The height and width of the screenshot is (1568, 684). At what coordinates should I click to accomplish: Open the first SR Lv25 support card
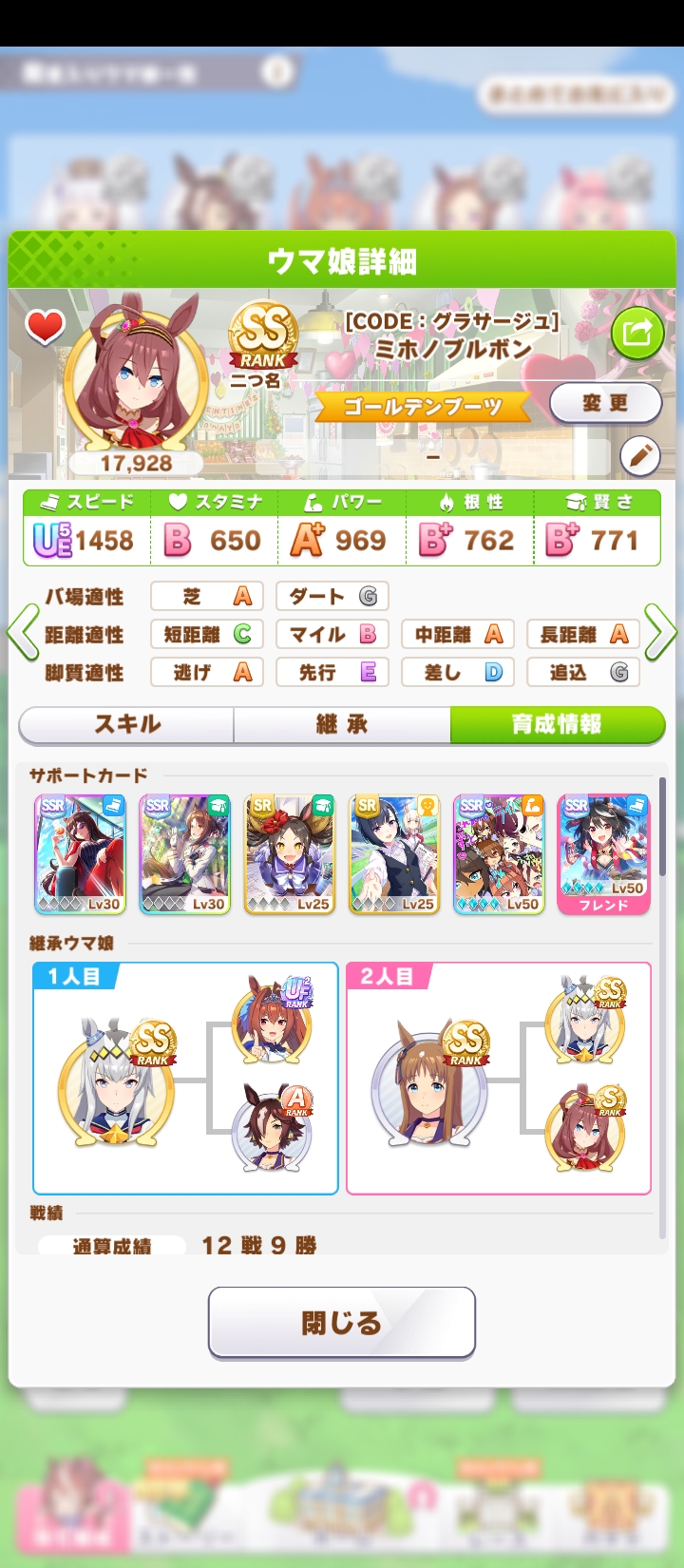290,854
